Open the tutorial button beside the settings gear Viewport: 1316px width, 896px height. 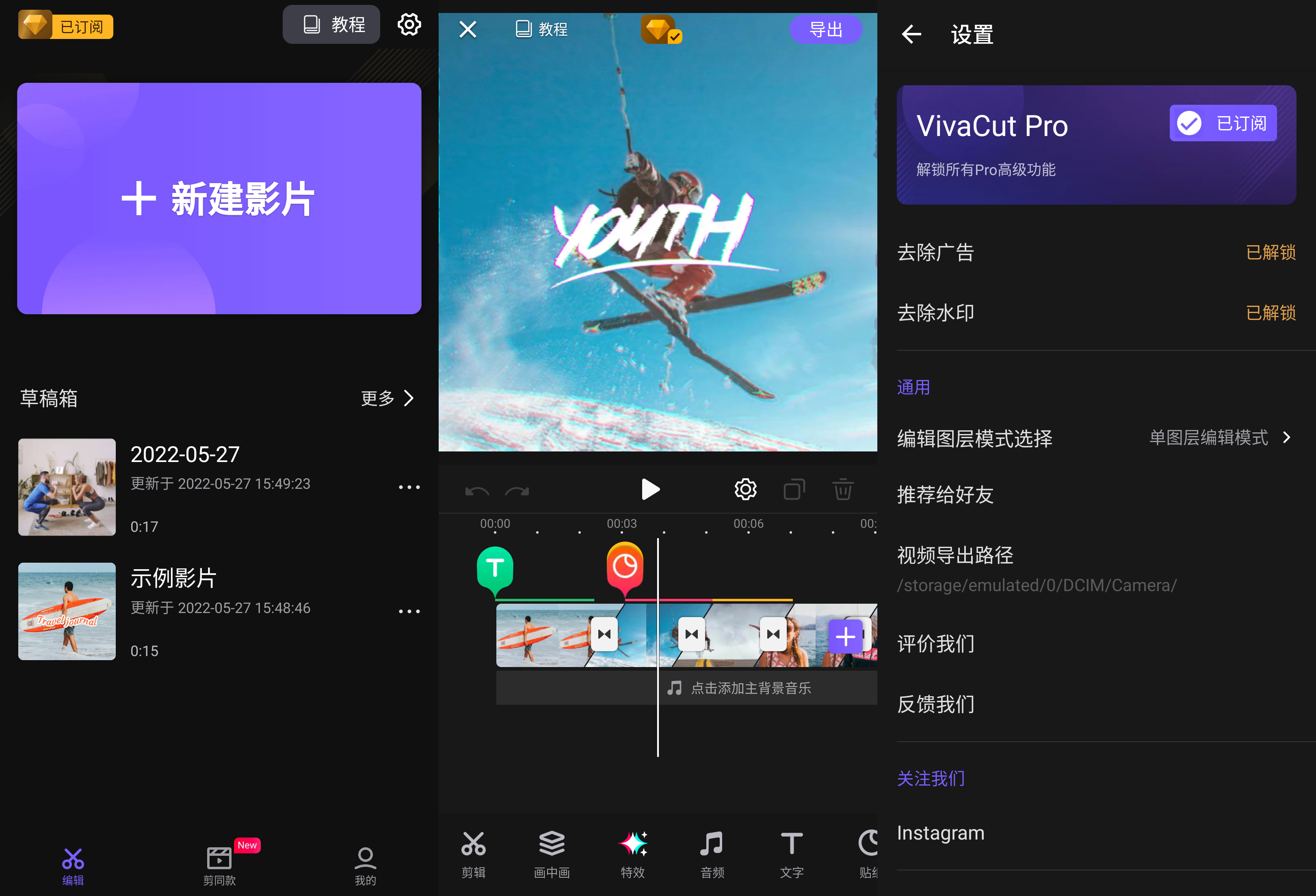coord(331,25)
